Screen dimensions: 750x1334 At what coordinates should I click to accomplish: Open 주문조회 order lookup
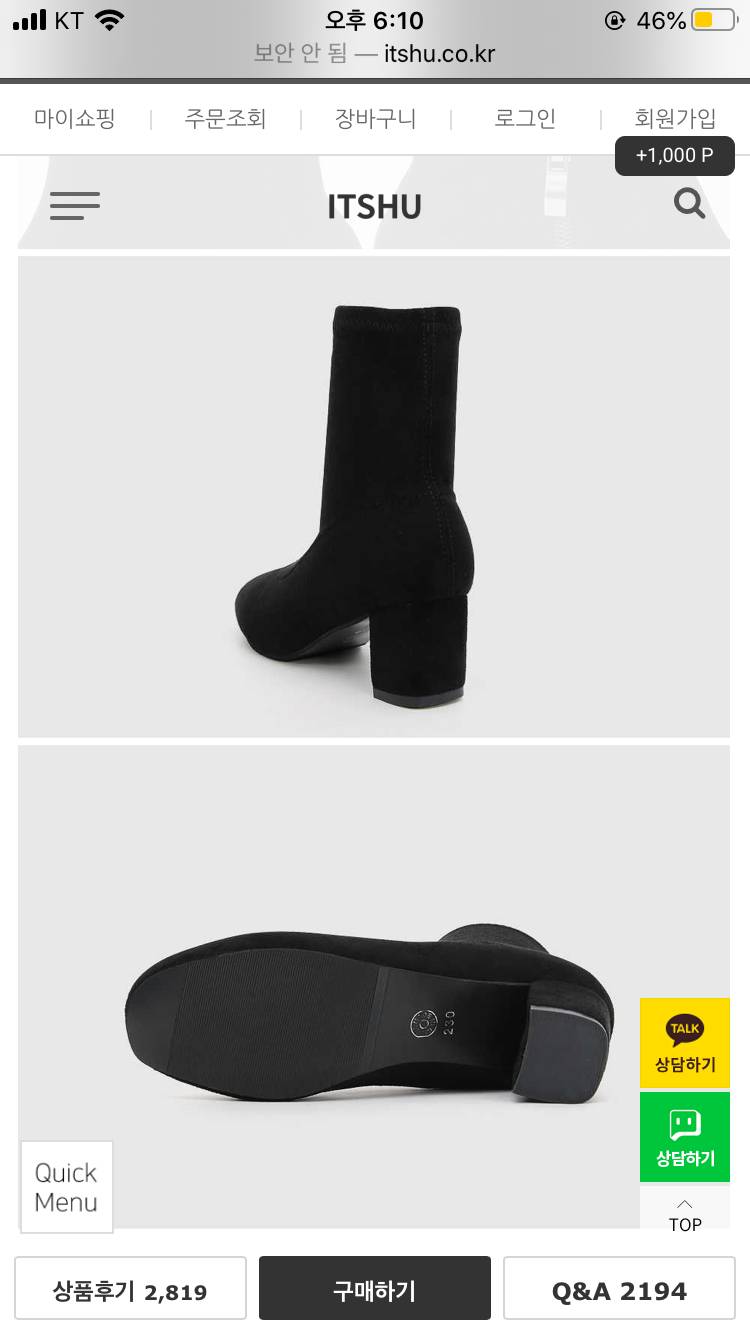point(225,119)
